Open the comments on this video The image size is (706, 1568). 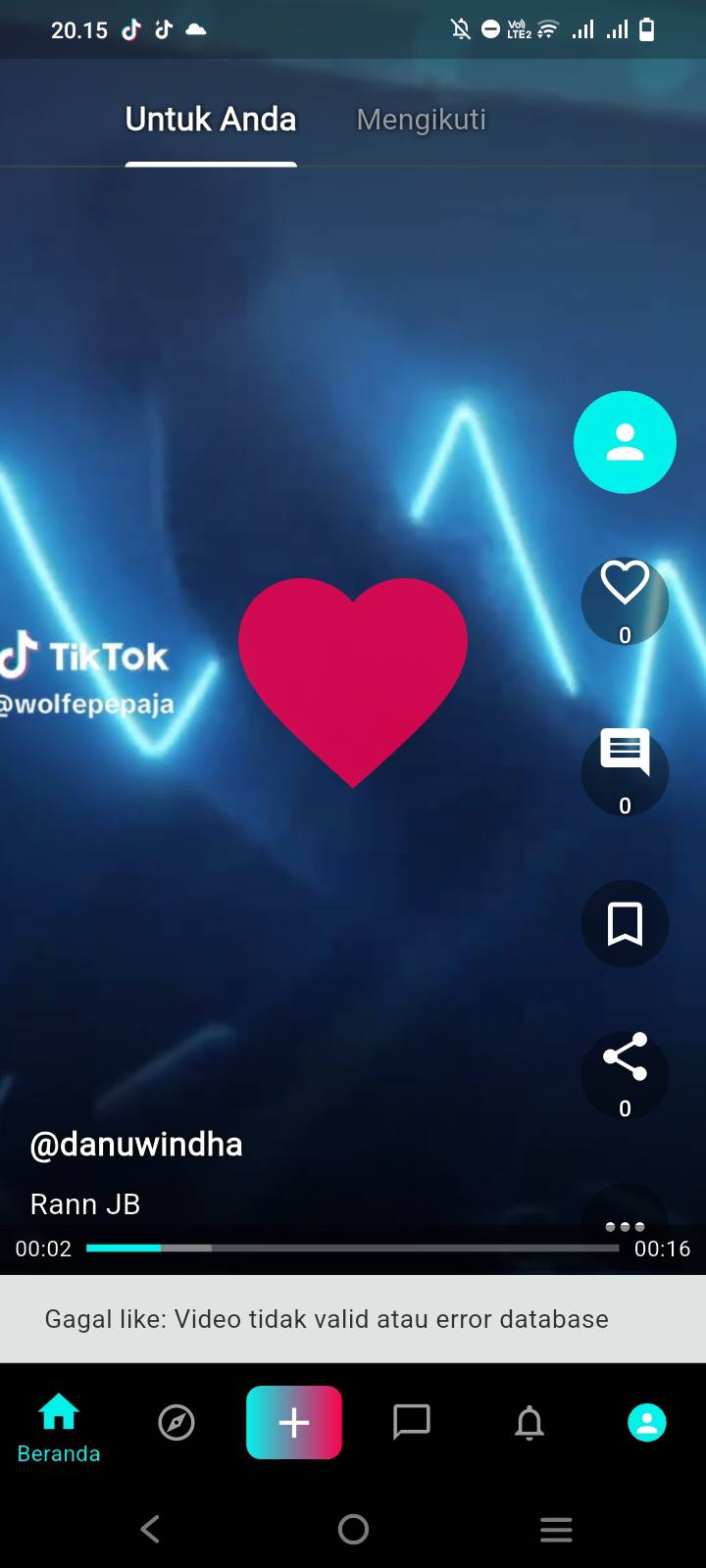point(625,753)
